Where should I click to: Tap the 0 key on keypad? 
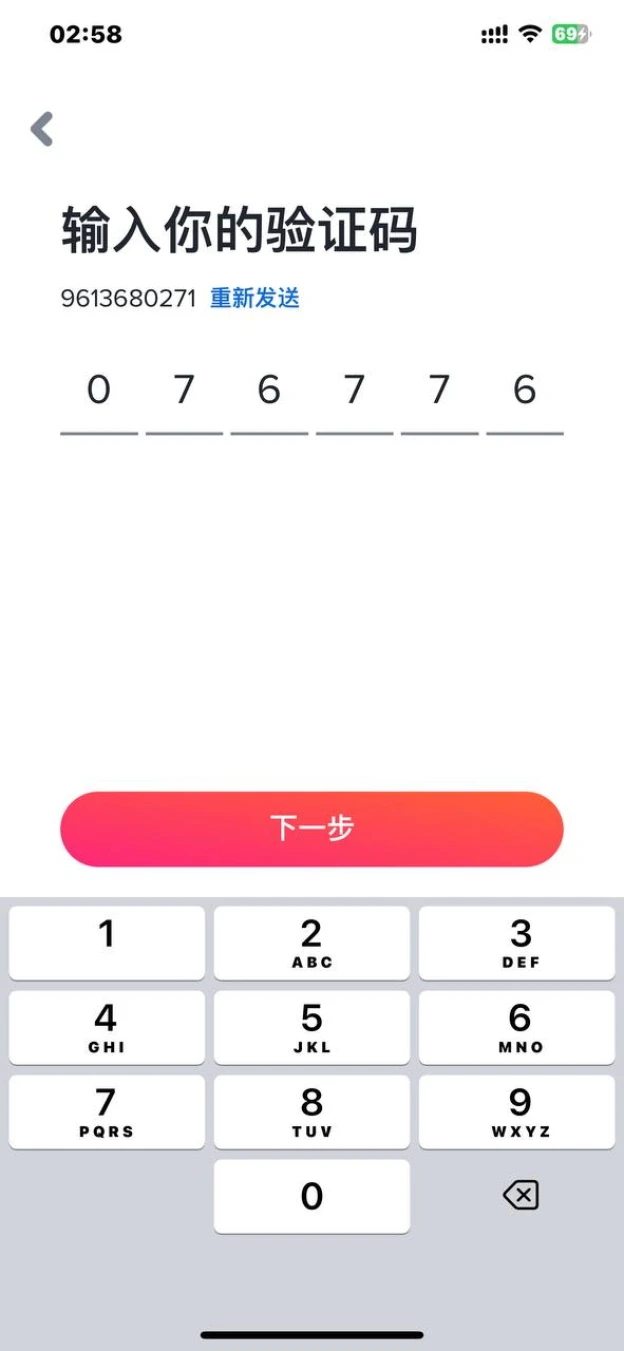(312, 1196)
